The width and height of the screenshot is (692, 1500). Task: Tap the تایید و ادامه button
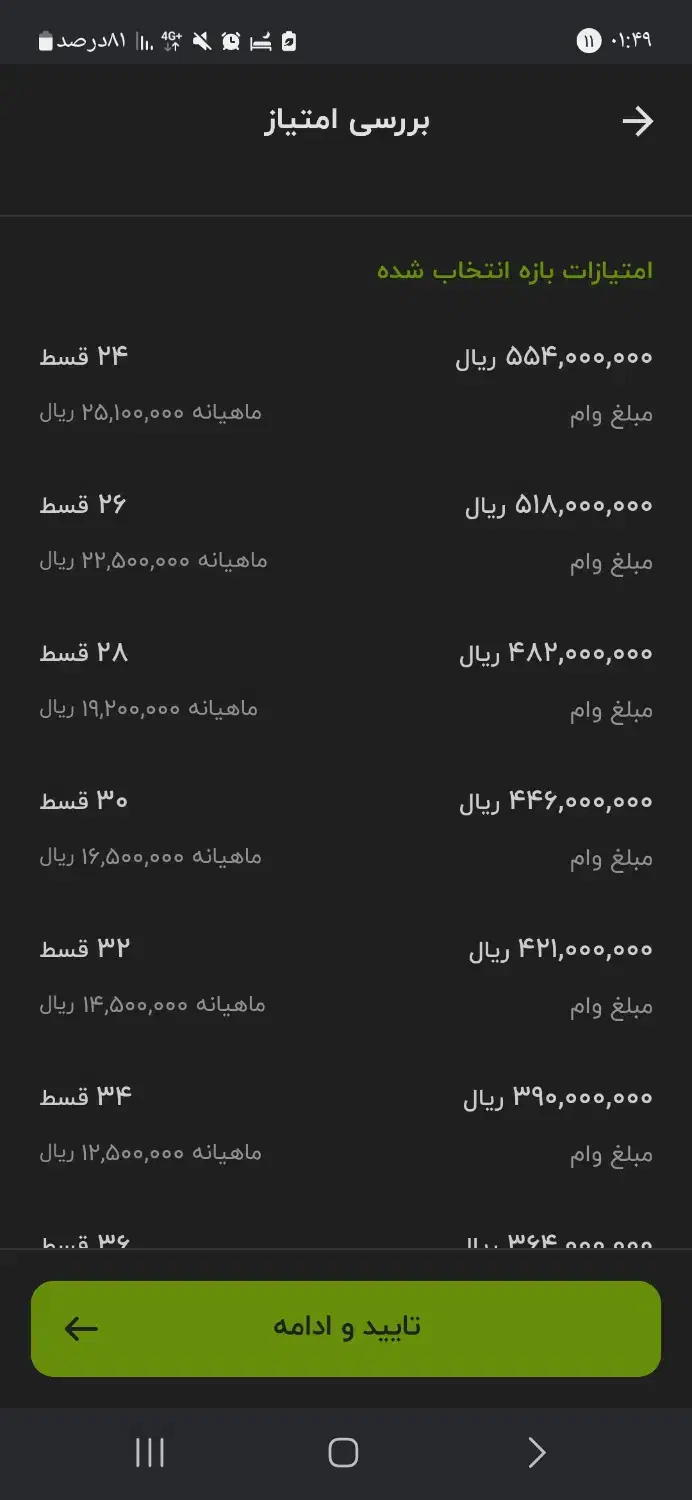[x=346, y=1328]
